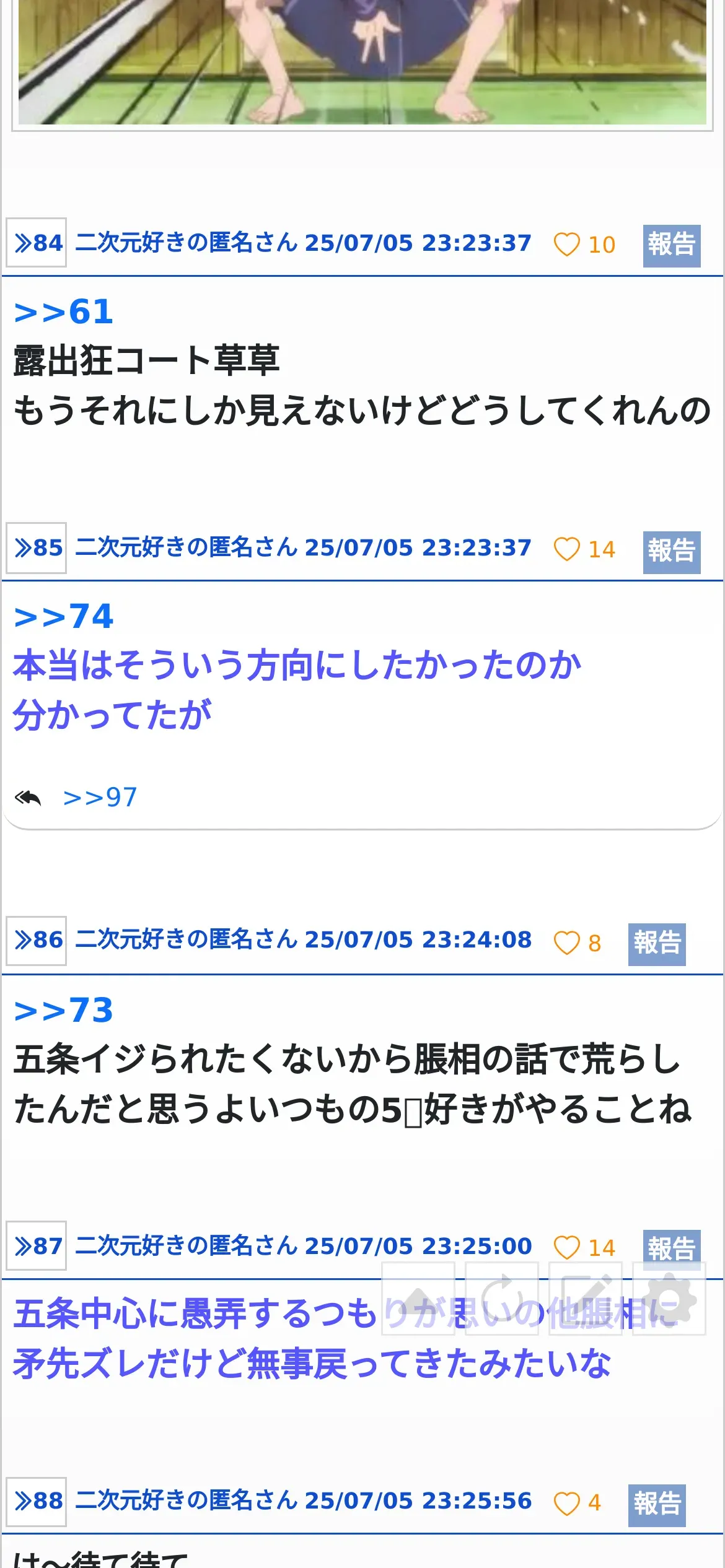The width and height of the screenshot is (725, 1568).
Task: Open the anime image at the top
Action: (362, 62)
